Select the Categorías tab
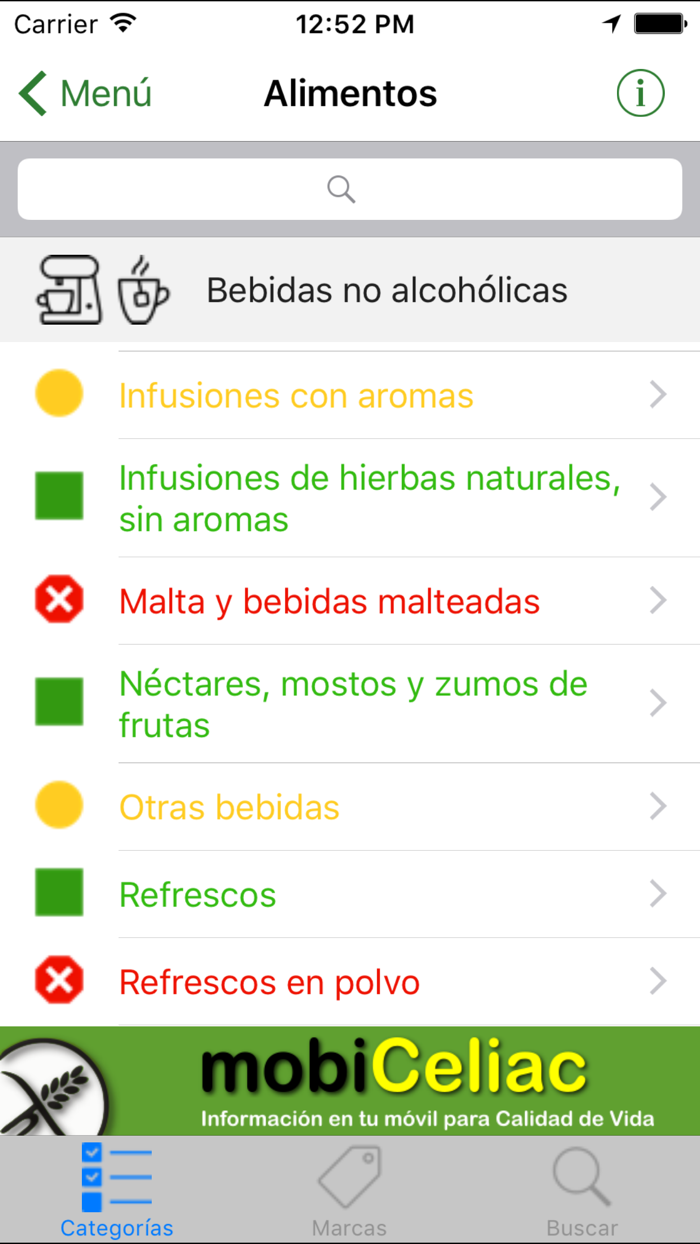 pos(117,1192)
